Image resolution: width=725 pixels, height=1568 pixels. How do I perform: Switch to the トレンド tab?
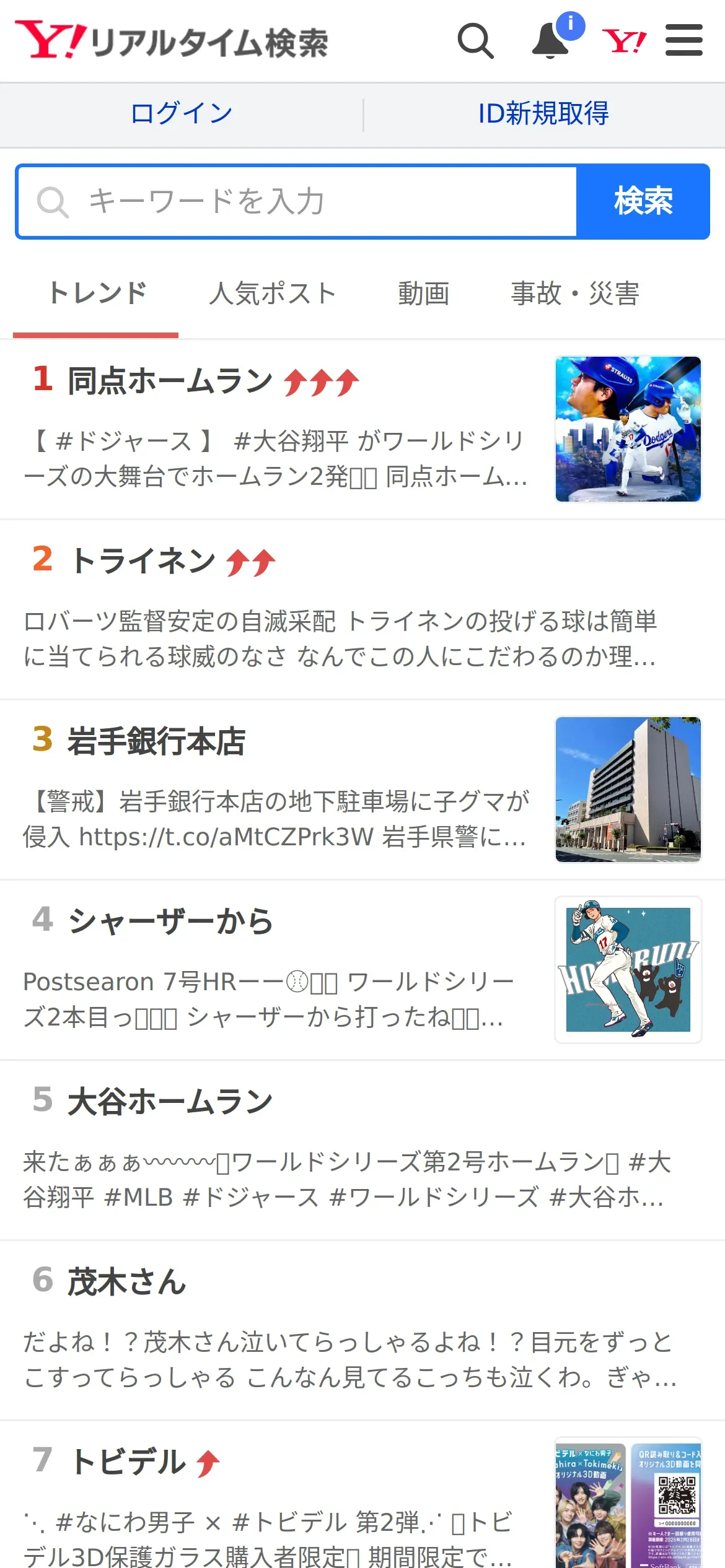coord(97,294)
